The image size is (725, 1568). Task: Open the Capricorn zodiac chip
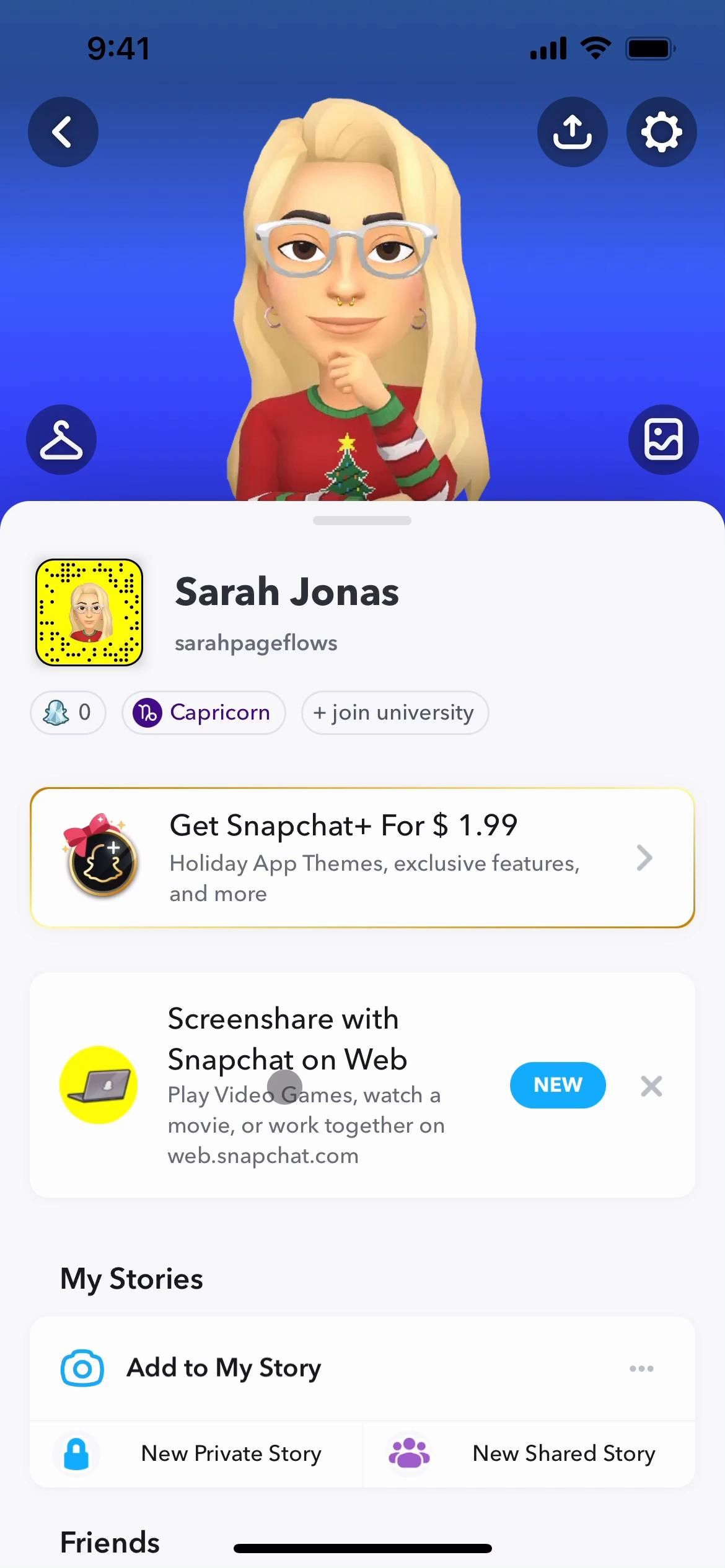pyautogui.click(x=203, y=713)
